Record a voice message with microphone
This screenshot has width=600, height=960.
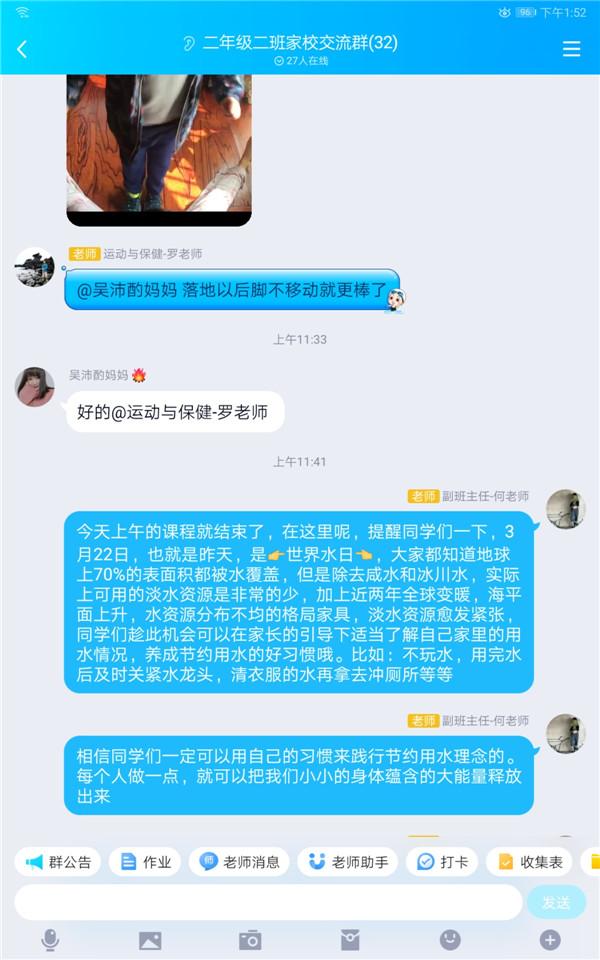pos(50,940)
